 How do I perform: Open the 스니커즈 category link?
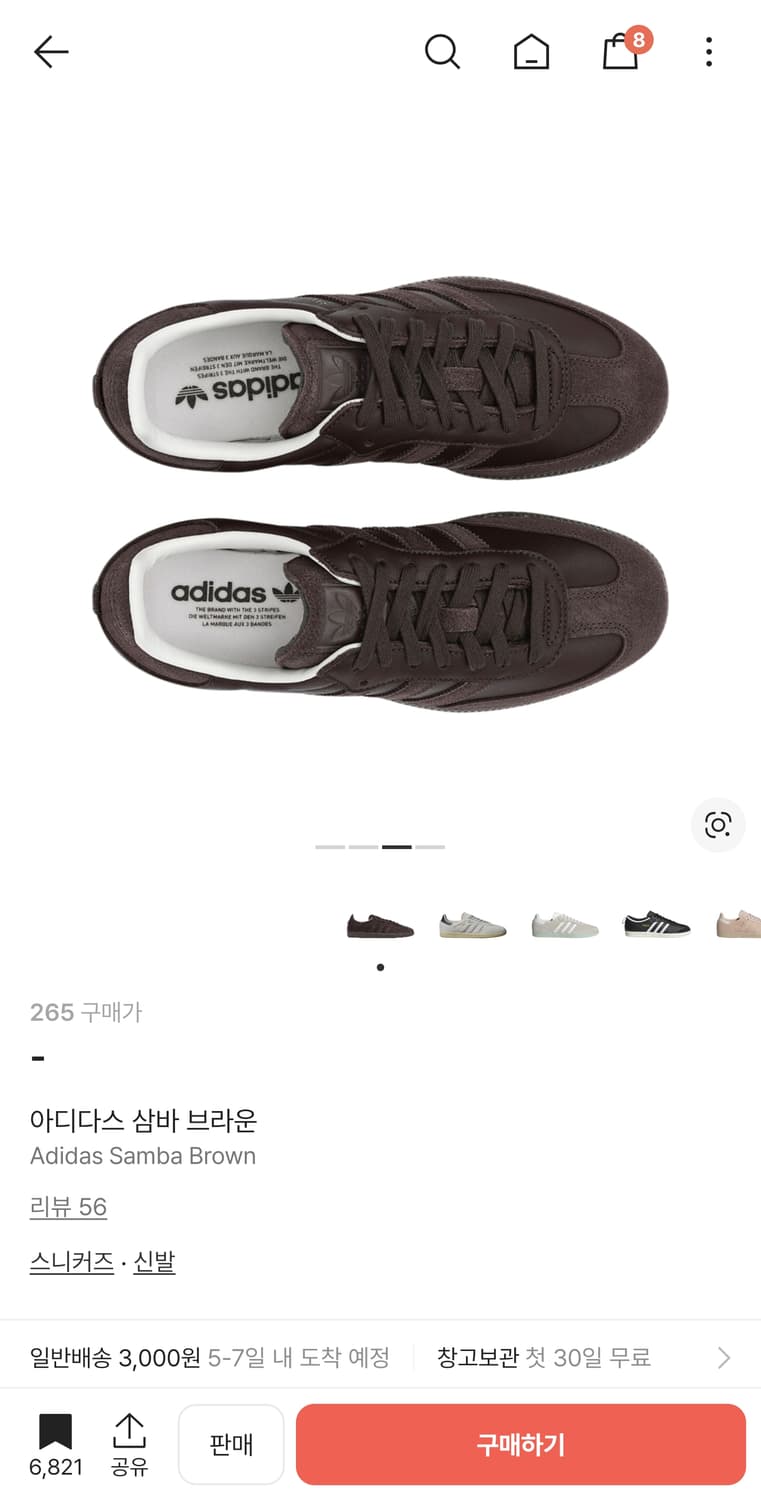[71, 1261]
